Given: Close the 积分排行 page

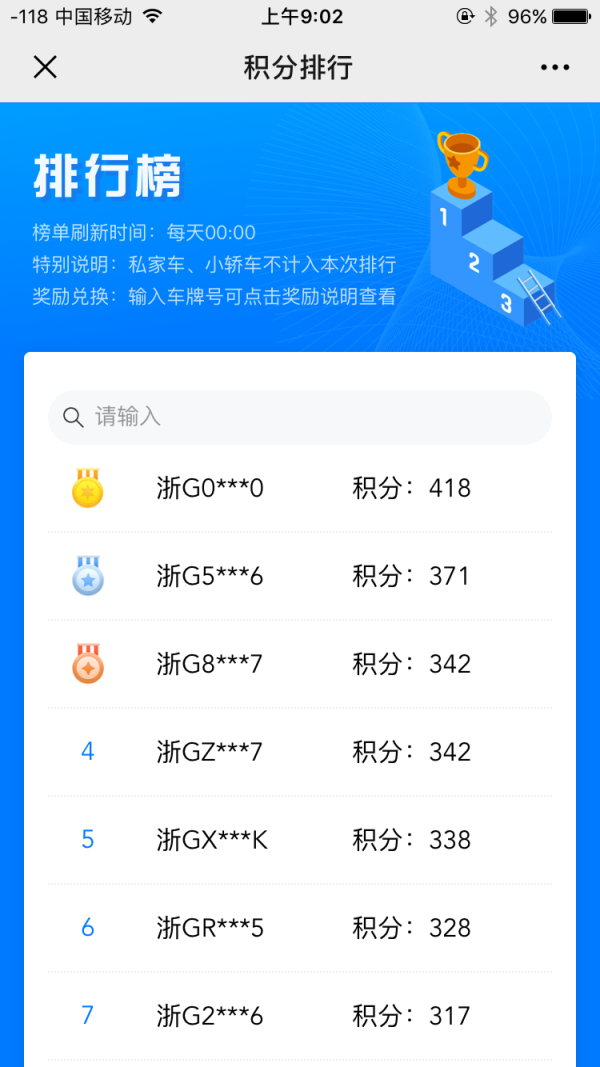Looking at the screenshot, I should 45,67.
